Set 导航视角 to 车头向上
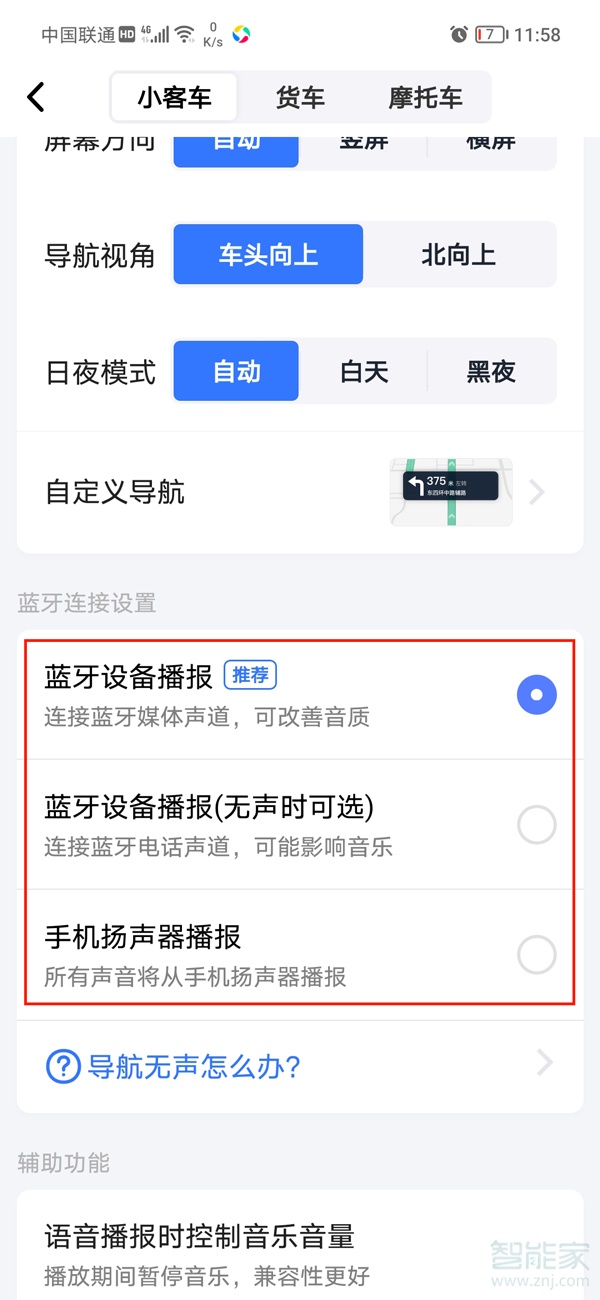 point(268,254)
